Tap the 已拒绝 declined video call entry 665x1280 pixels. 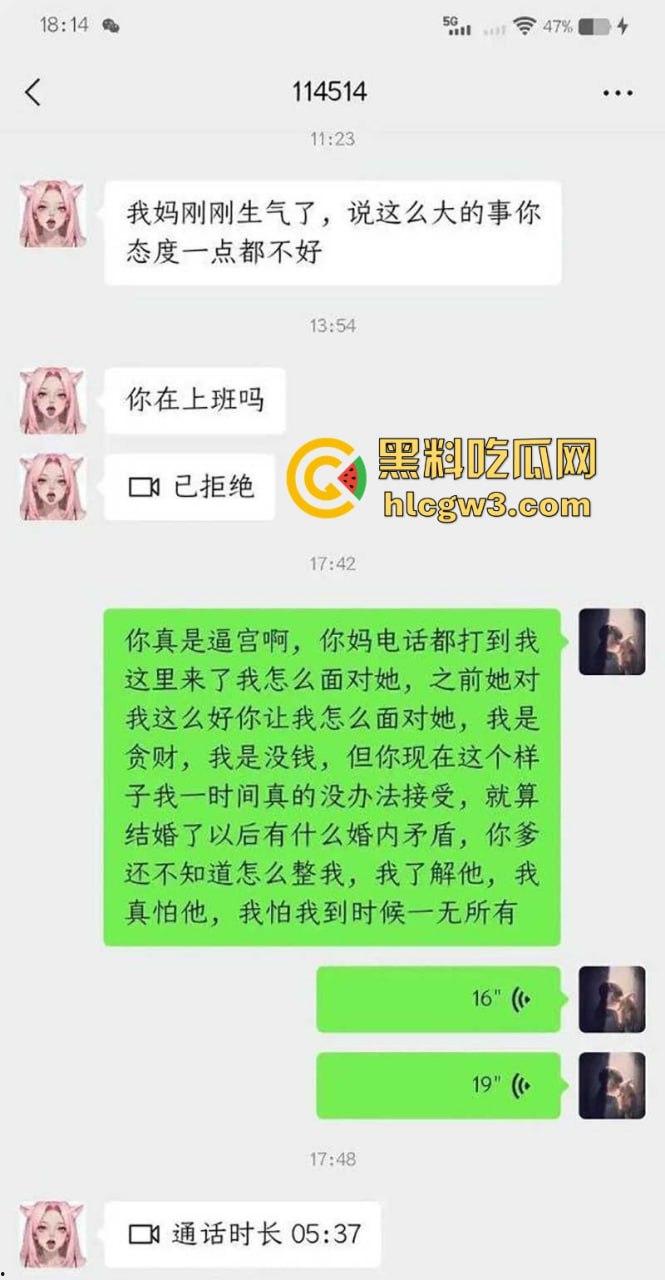190,487
